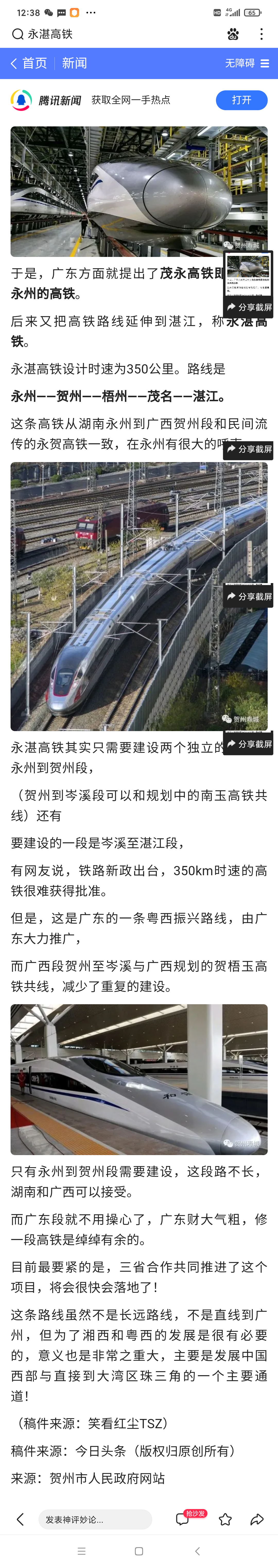The image size is (278, 1568).
Task: Tap the comment field 发表神评妙论
Action: point(94,1519)
